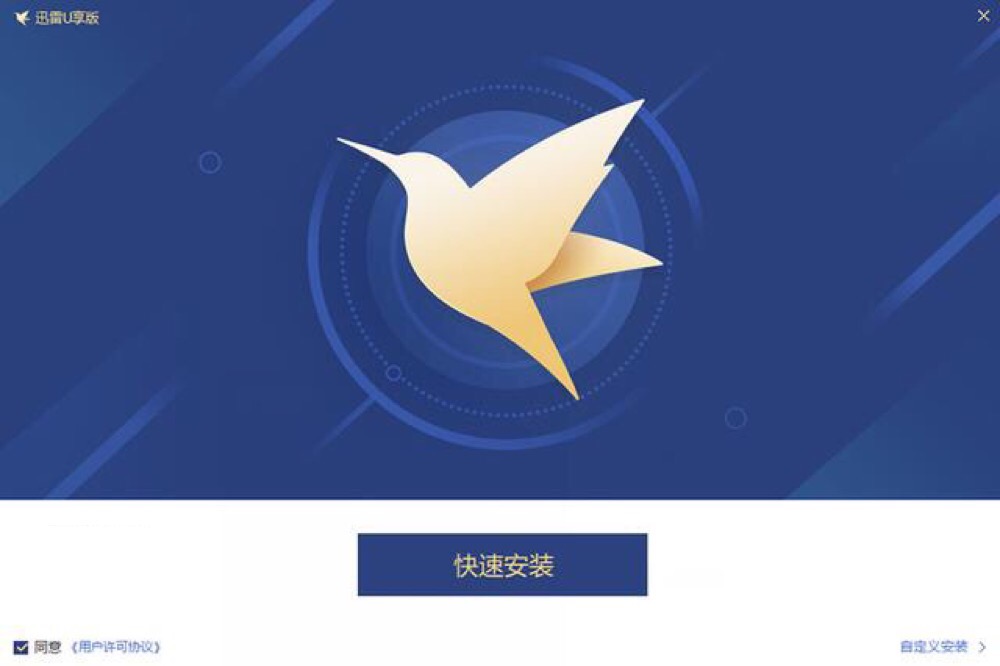
Task: Open the 用户许可协议 license agreement
Action: [115, 647]
